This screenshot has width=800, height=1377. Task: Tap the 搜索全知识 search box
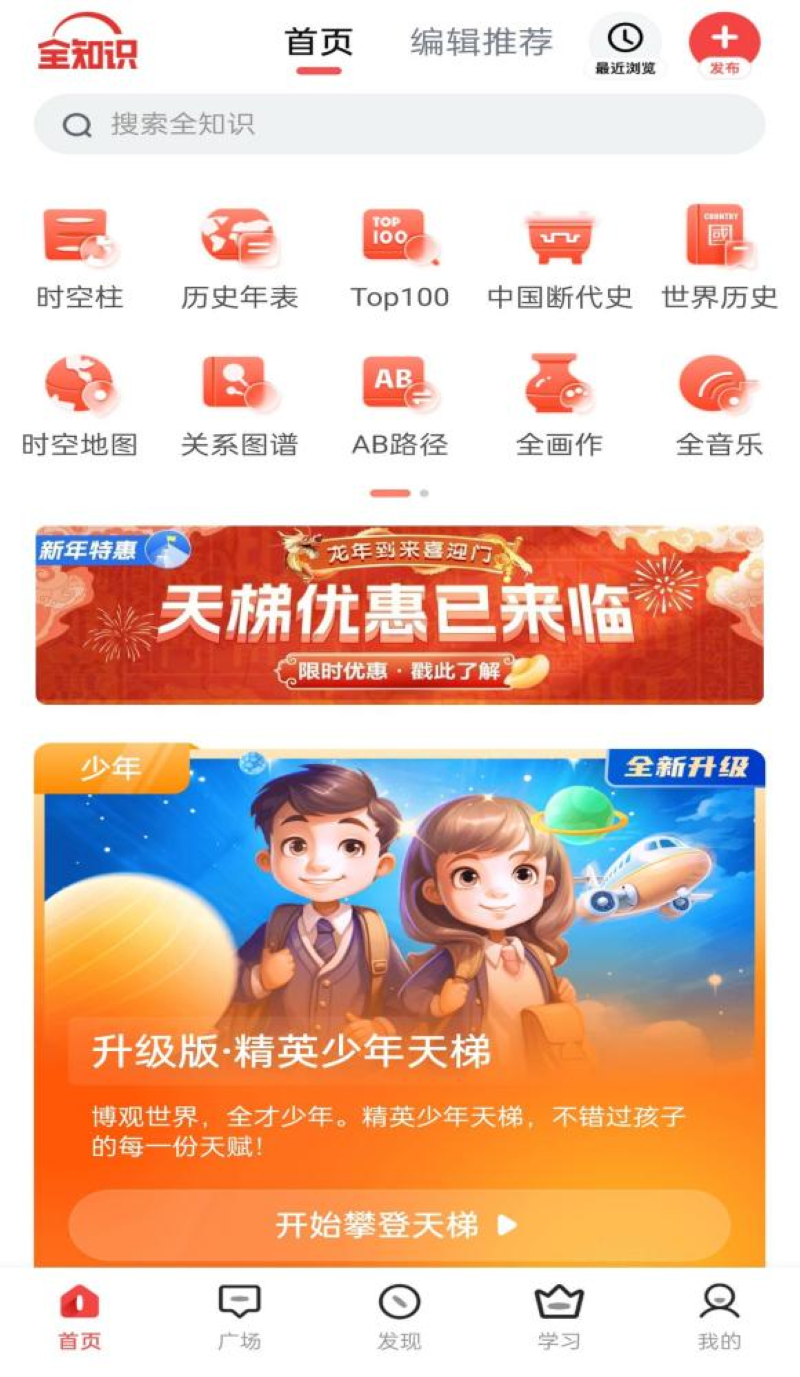(x=400, y=124)
